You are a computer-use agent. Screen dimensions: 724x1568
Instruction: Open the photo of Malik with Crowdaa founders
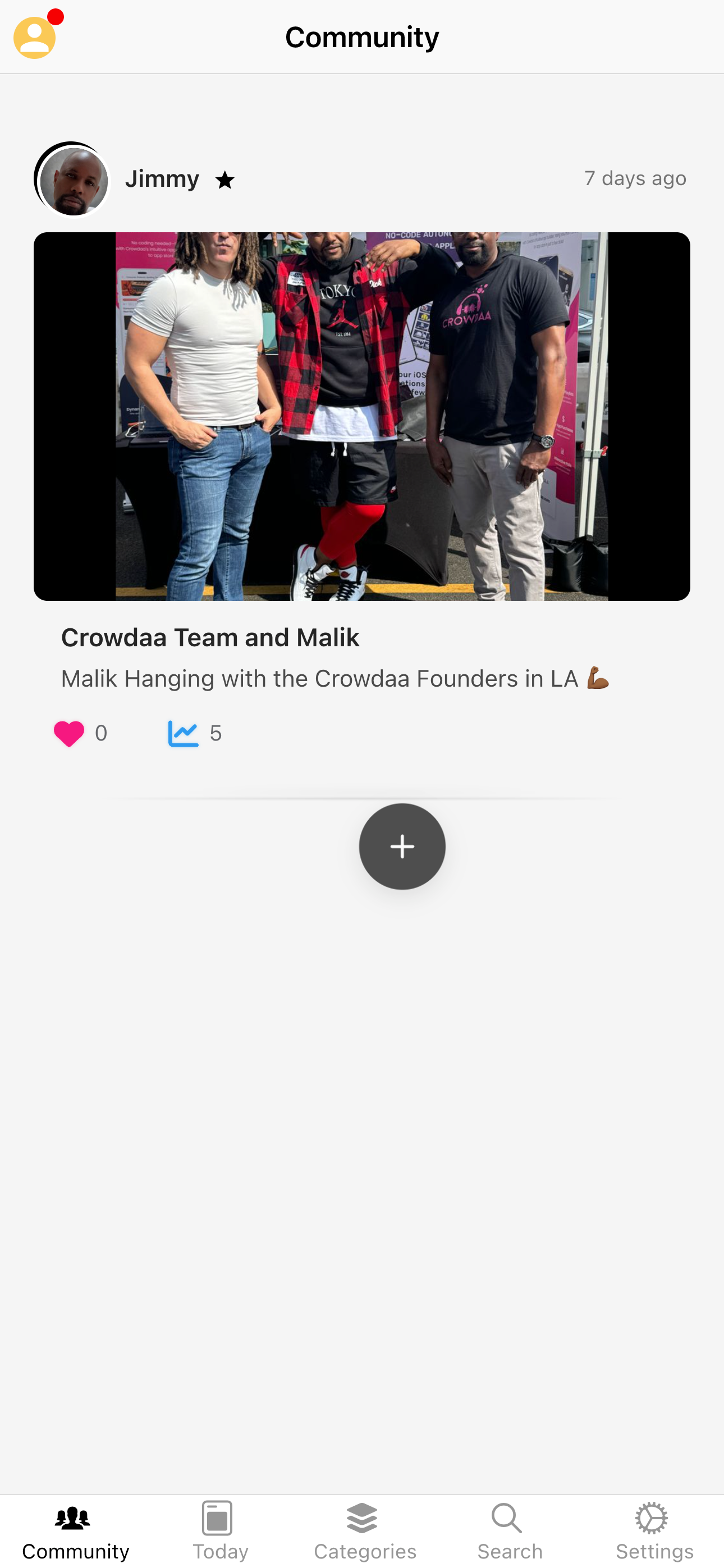[x=361, y=415]
